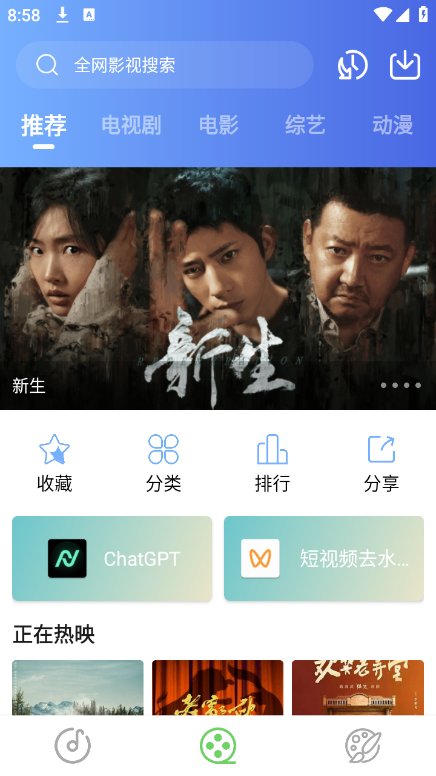This screenshot has width=436, height=776.
Task: Switch to the palette theme bottom tab
Action: click(363, 745)
